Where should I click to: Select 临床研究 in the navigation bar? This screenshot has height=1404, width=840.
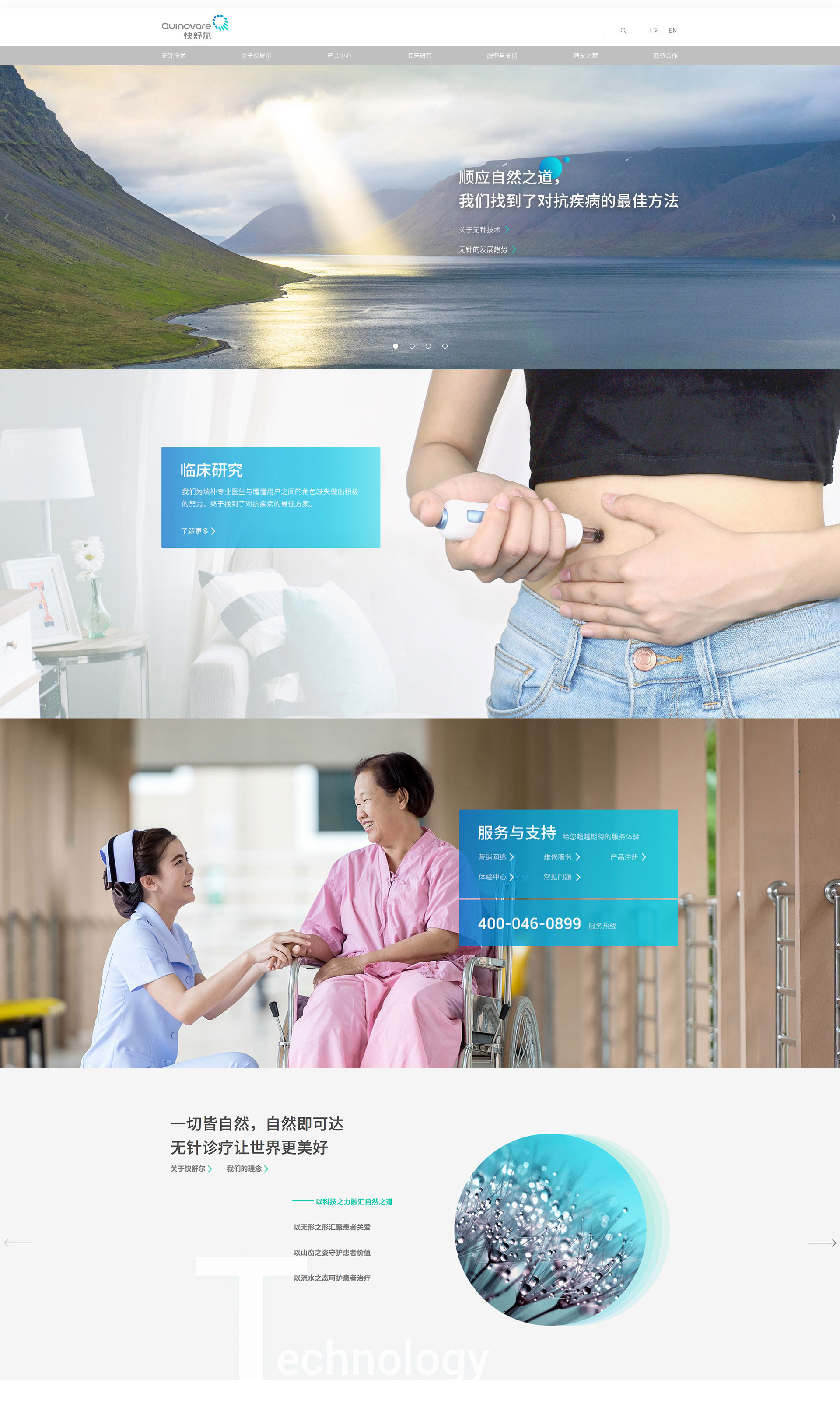tap(420, 56)
